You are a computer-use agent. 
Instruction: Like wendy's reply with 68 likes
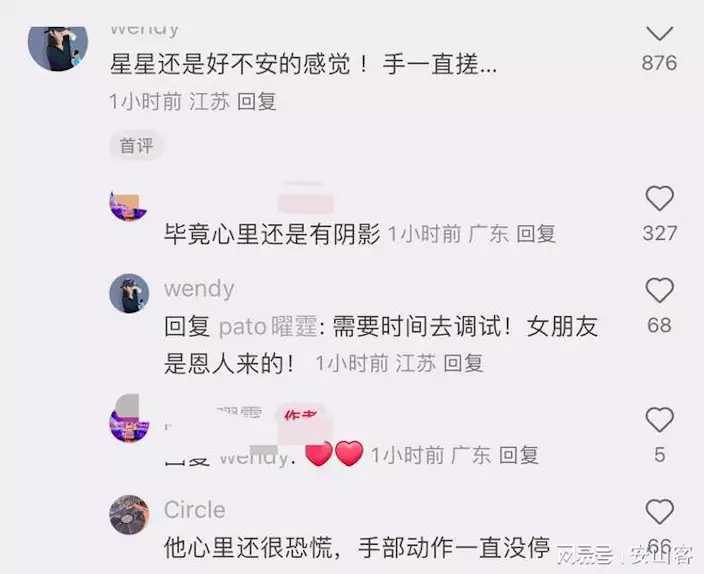pos(659,291)
